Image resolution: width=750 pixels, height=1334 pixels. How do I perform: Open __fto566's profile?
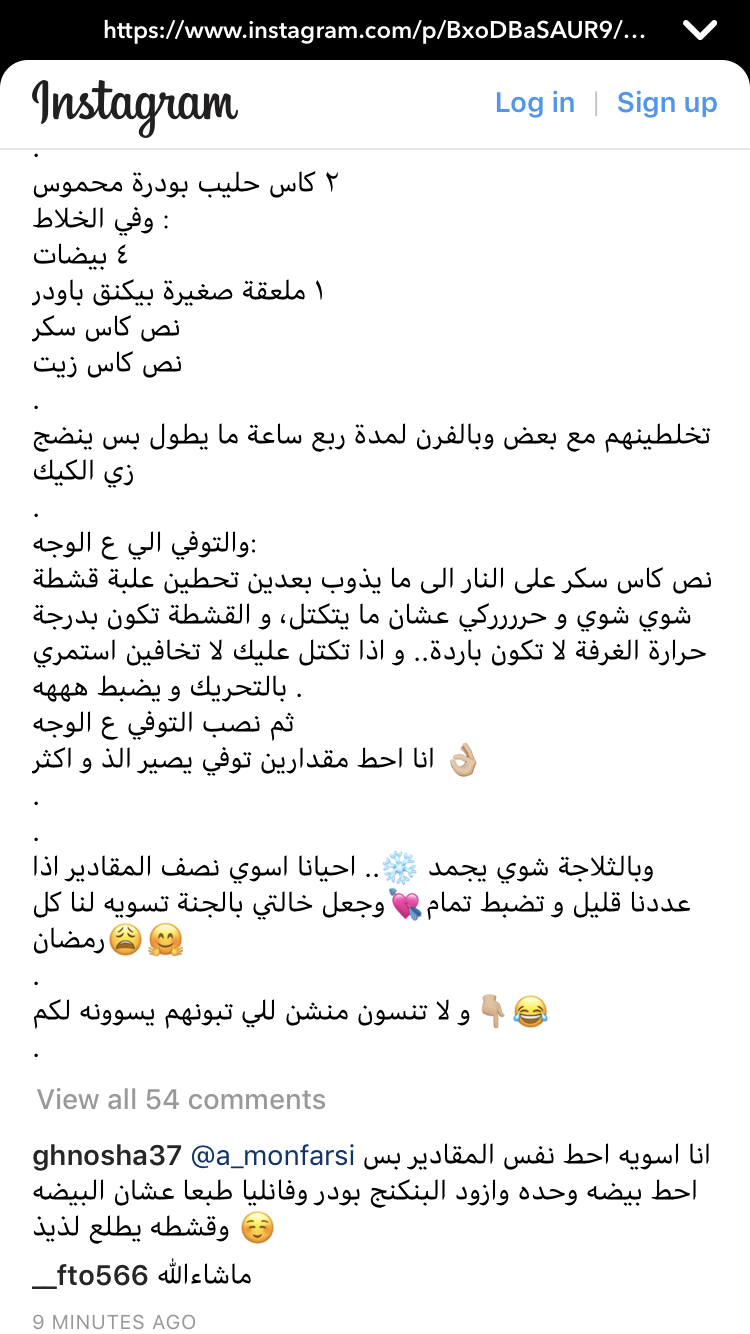pyautogui.click(x=91, y=1274)
